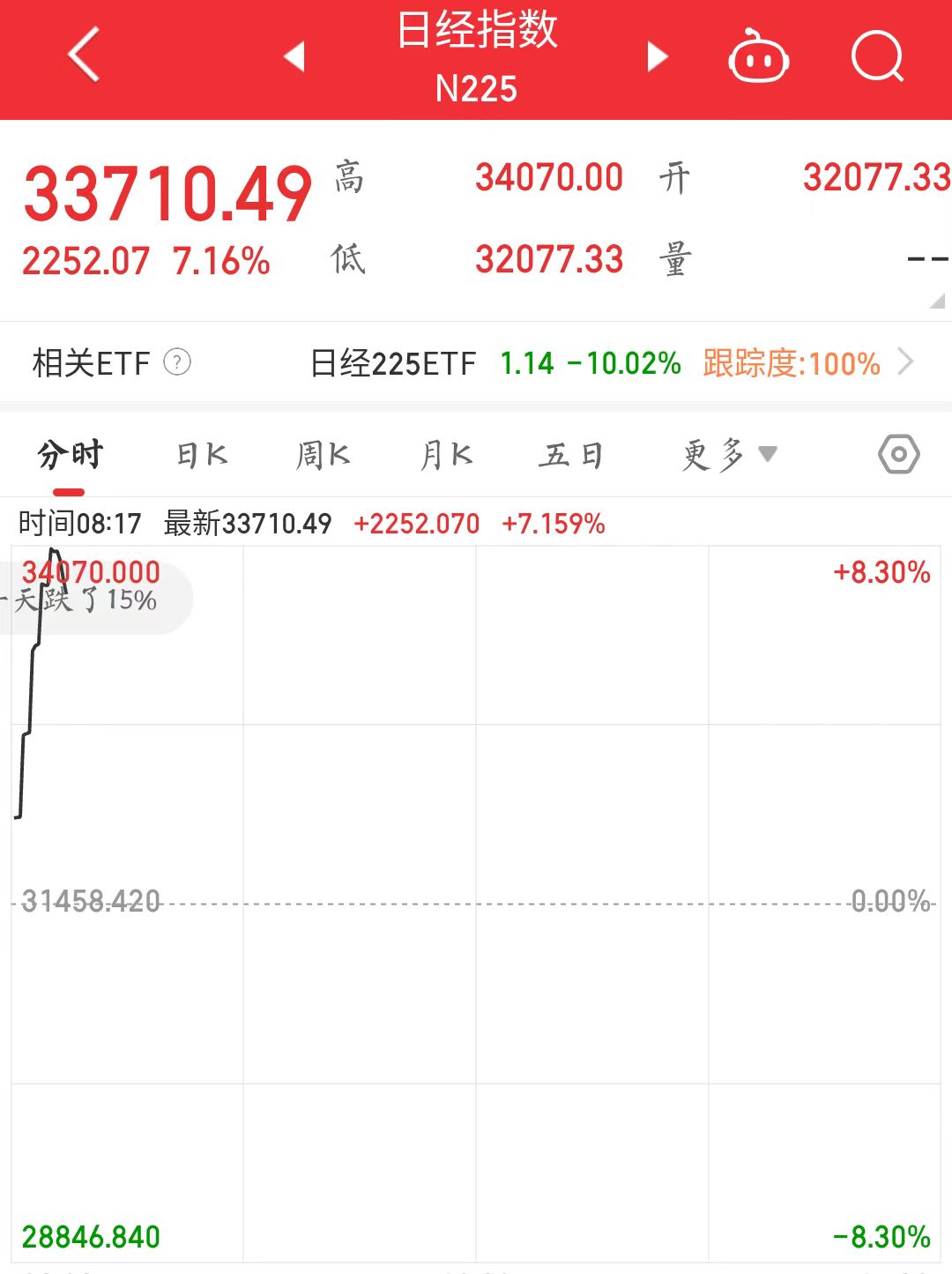This screenshot has width=952, height=1274.
Task: Collapse the 周K weekly view option
Action: (324, 454)
